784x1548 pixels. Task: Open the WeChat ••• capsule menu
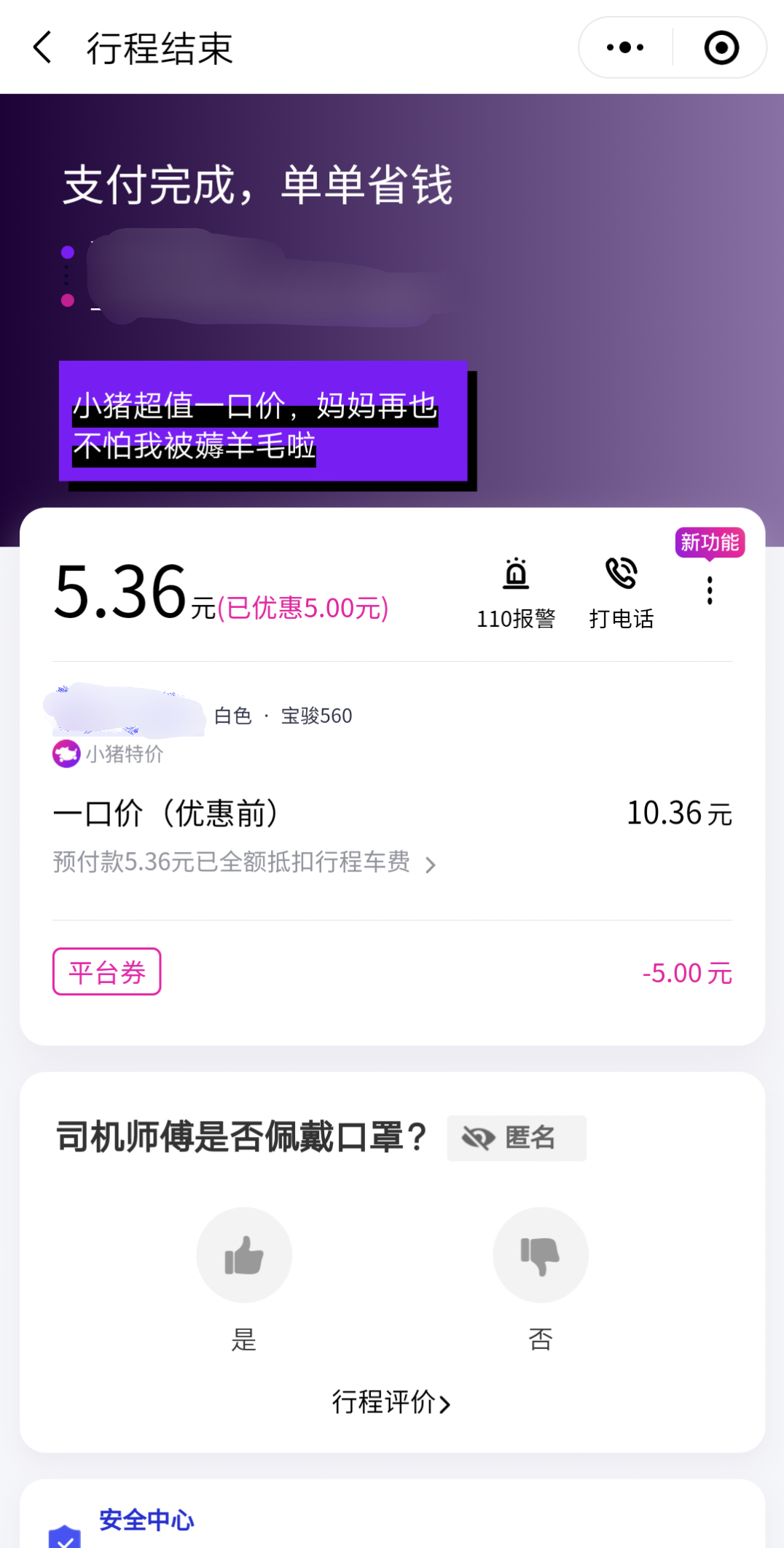click(x=623, y=47)
